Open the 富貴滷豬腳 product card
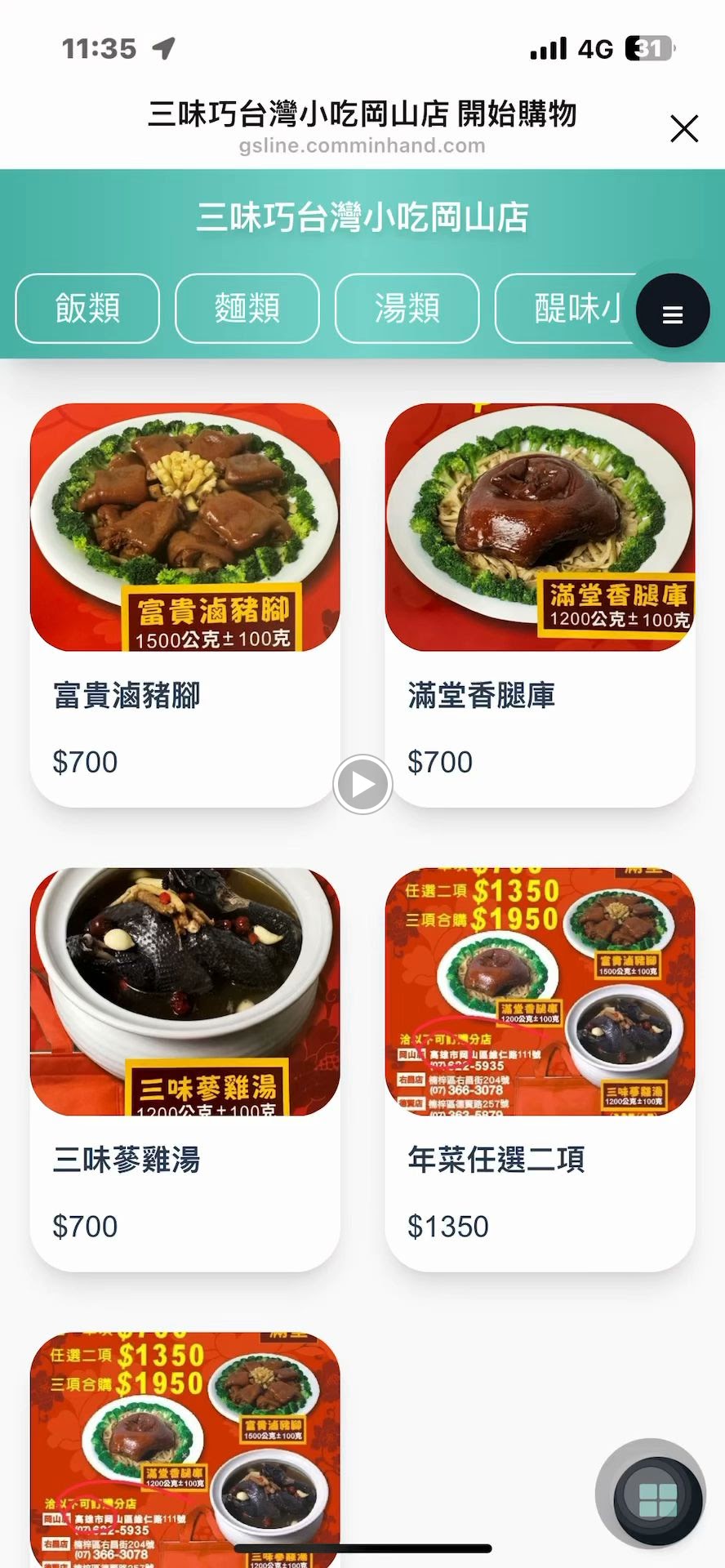Screen dimensions: 725x1568 (x=185, y=604)
